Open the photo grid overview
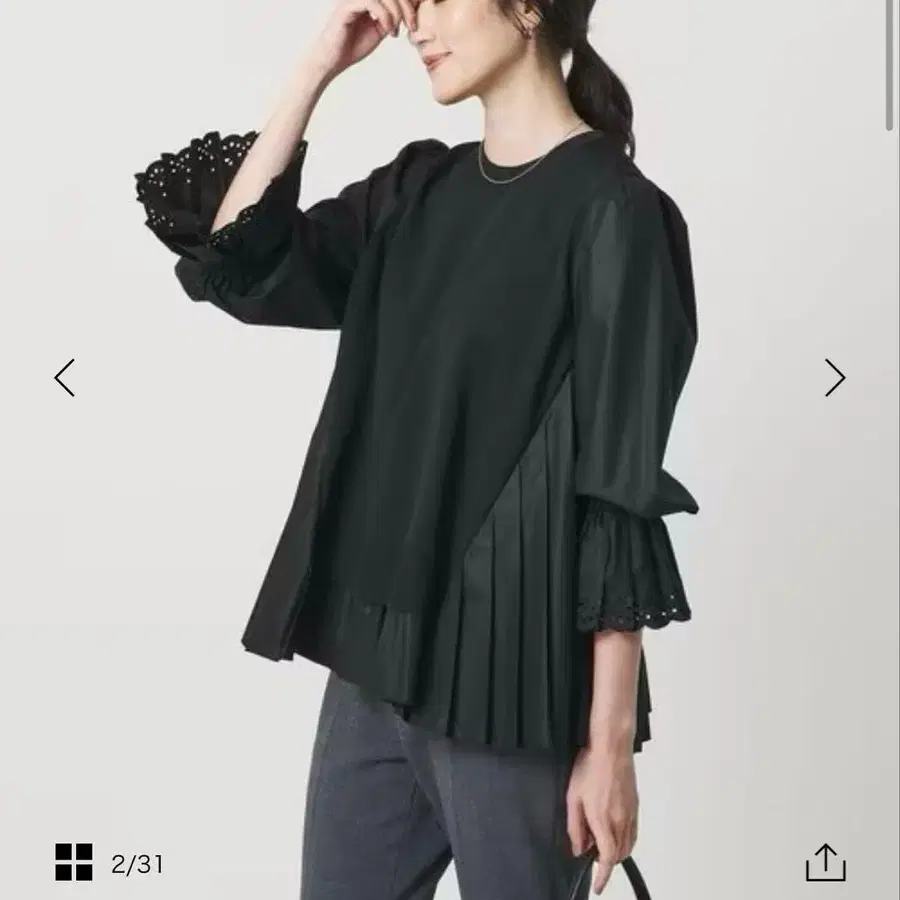Image resolution: width=900 pixels, height=900 pixels. 74,862
